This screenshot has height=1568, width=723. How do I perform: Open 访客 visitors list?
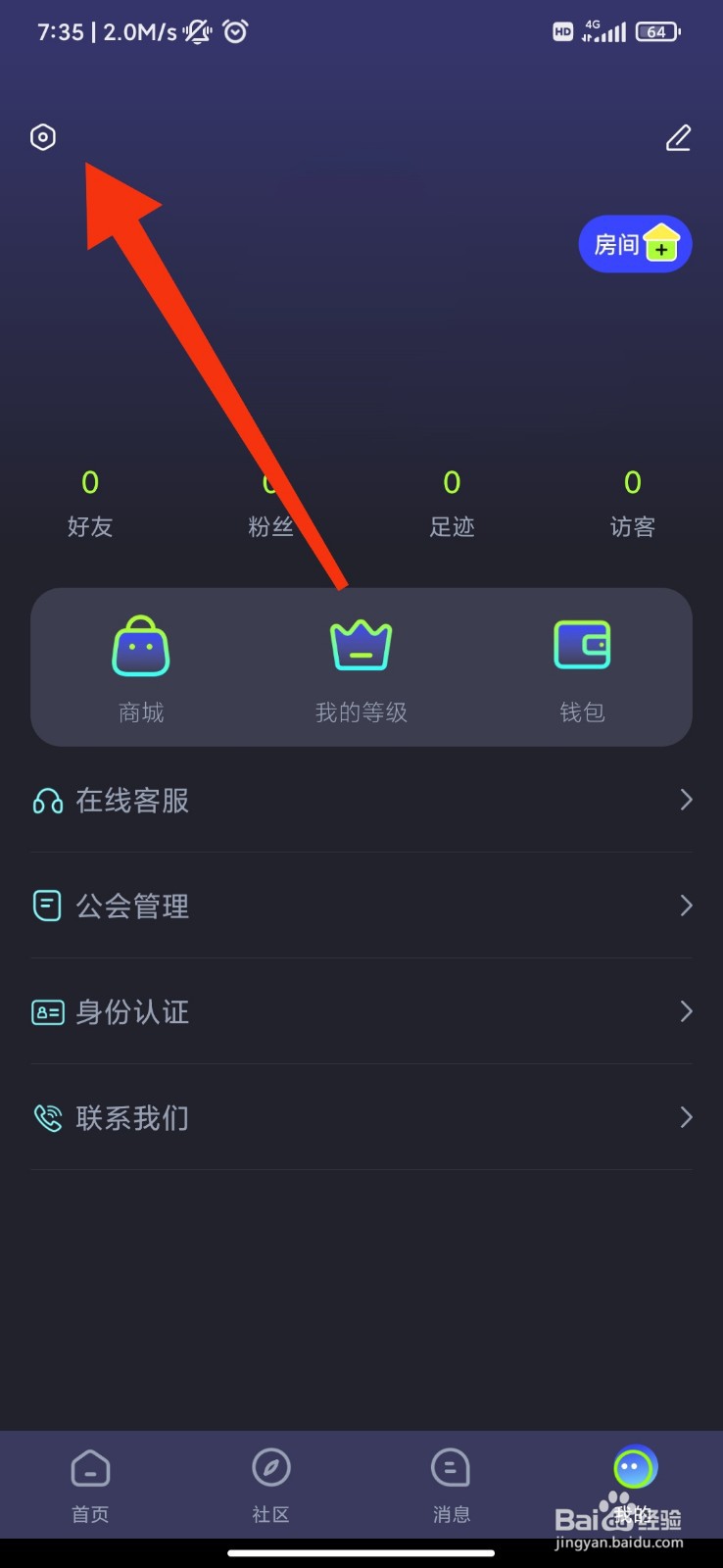coord(633,504)
